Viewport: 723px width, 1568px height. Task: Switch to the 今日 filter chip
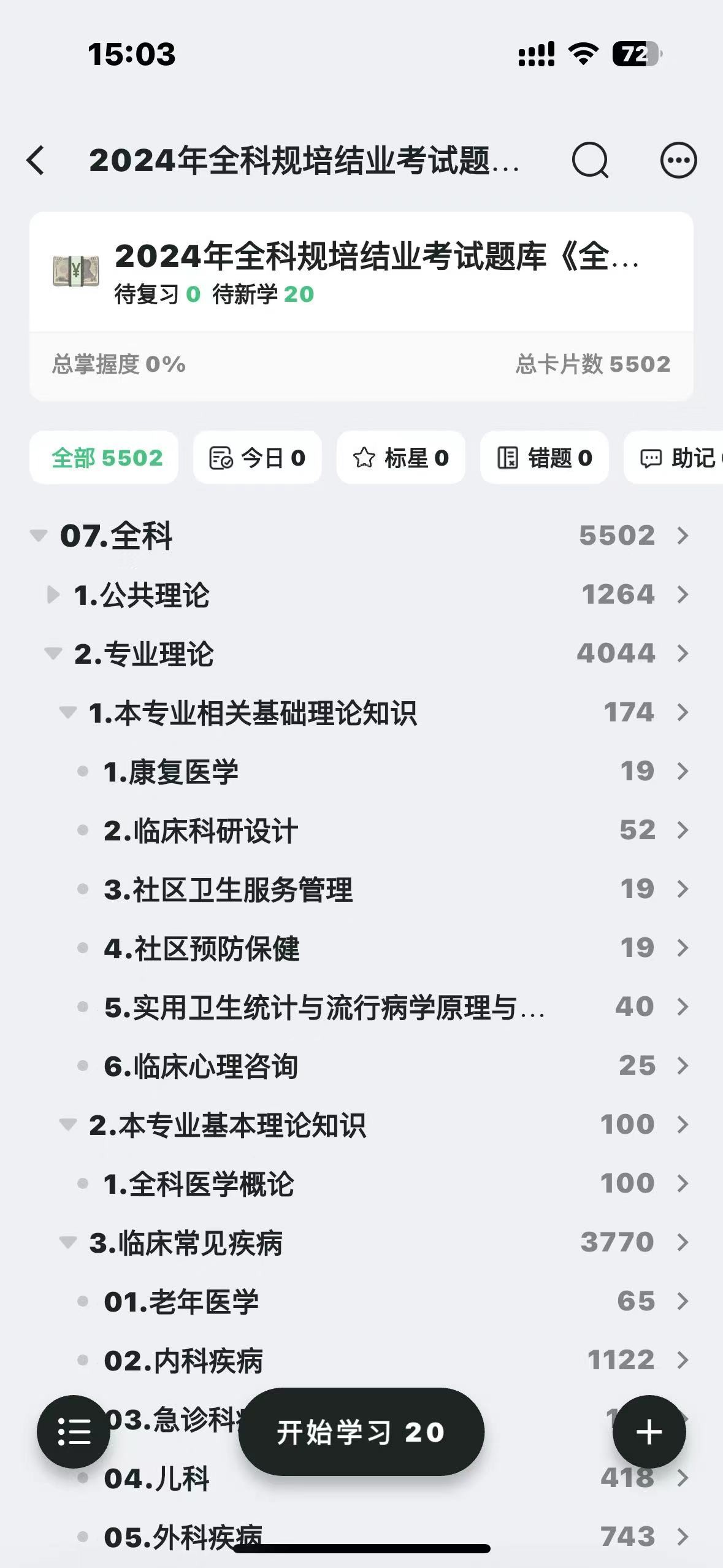(258, 458)
